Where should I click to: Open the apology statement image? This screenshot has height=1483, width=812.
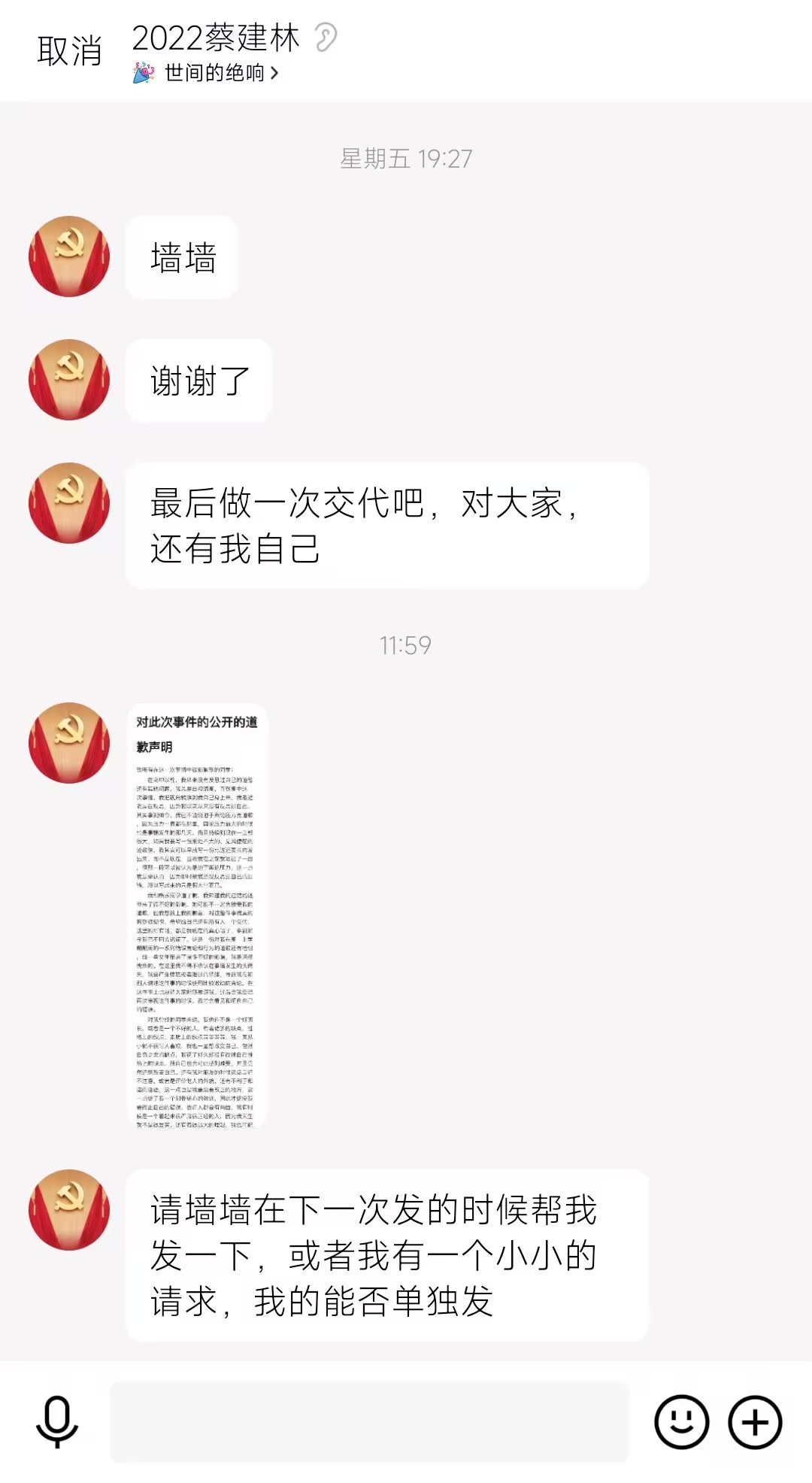tap(195, 915)
